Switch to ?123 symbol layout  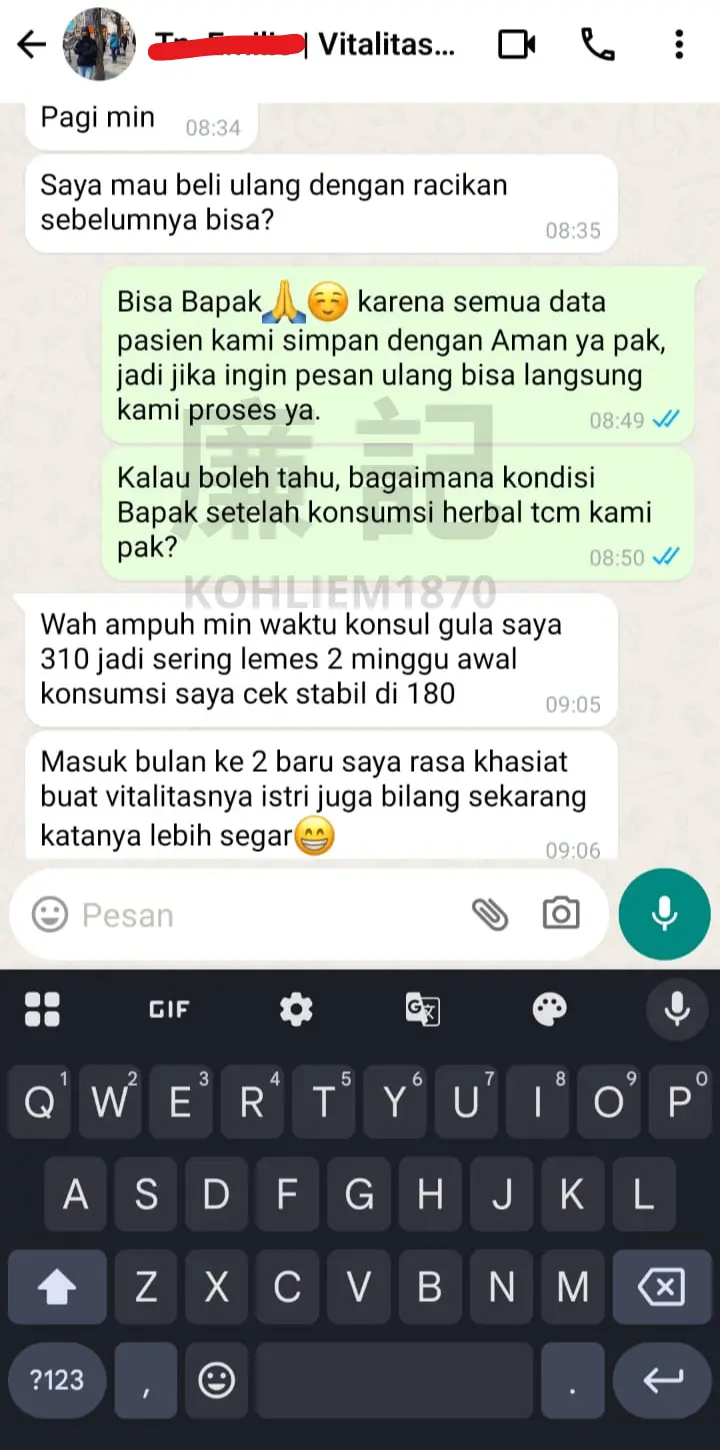click(57, 1380)
